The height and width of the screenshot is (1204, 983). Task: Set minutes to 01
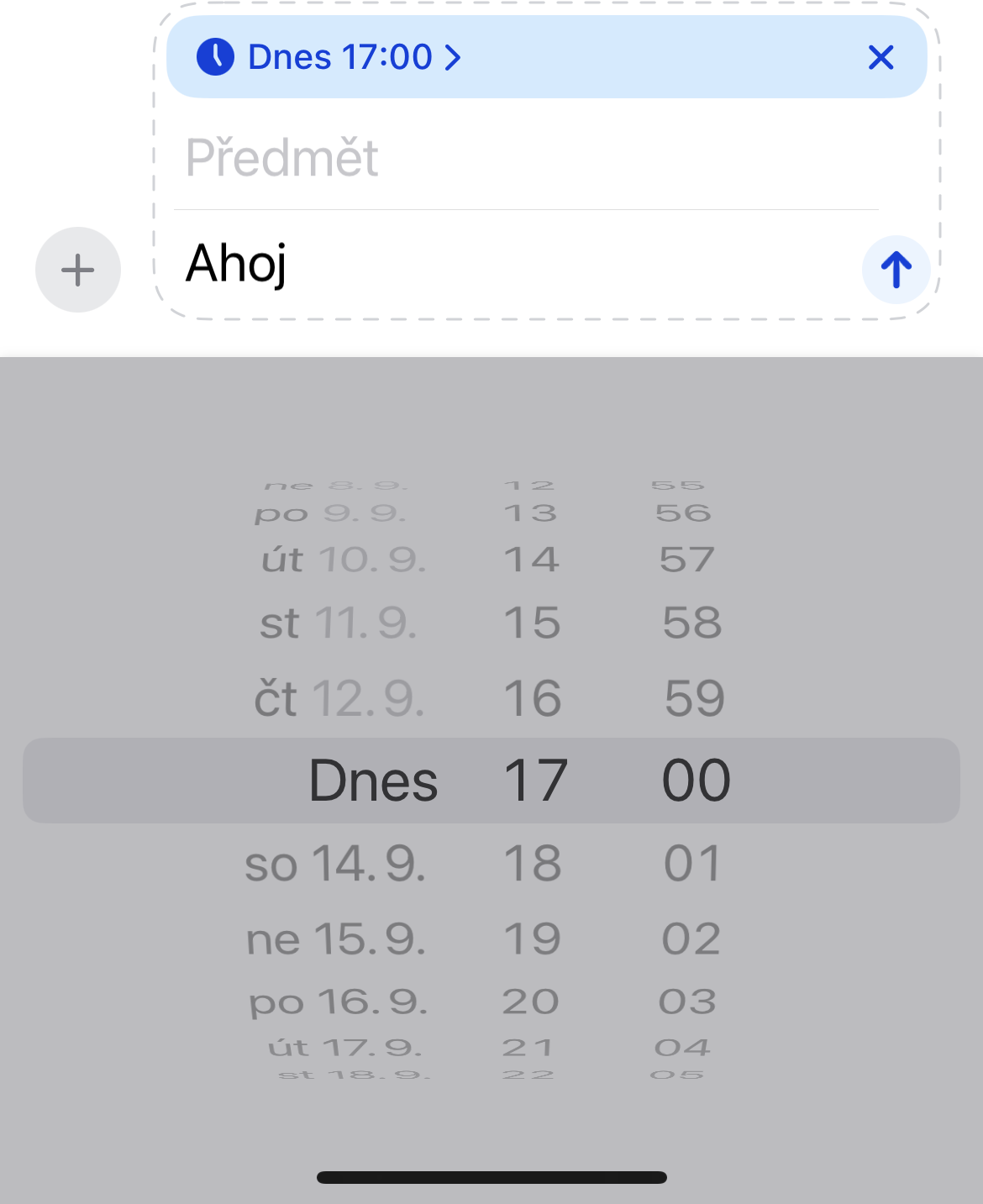[x=692, y=864]
